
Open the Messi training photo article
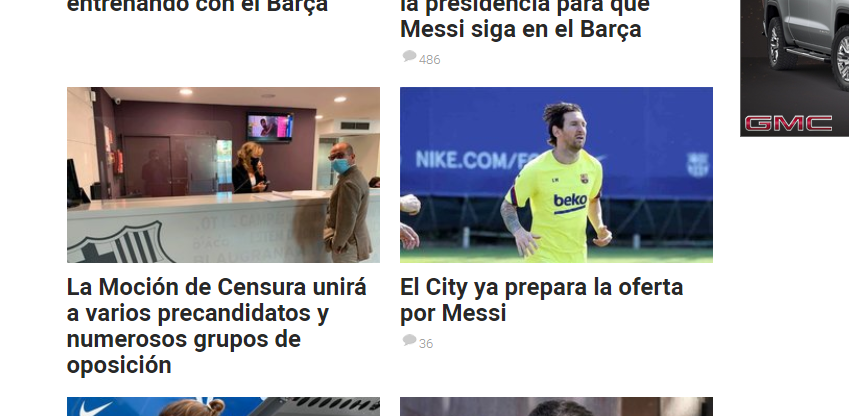pyautogui.click(x=556, y=175)
